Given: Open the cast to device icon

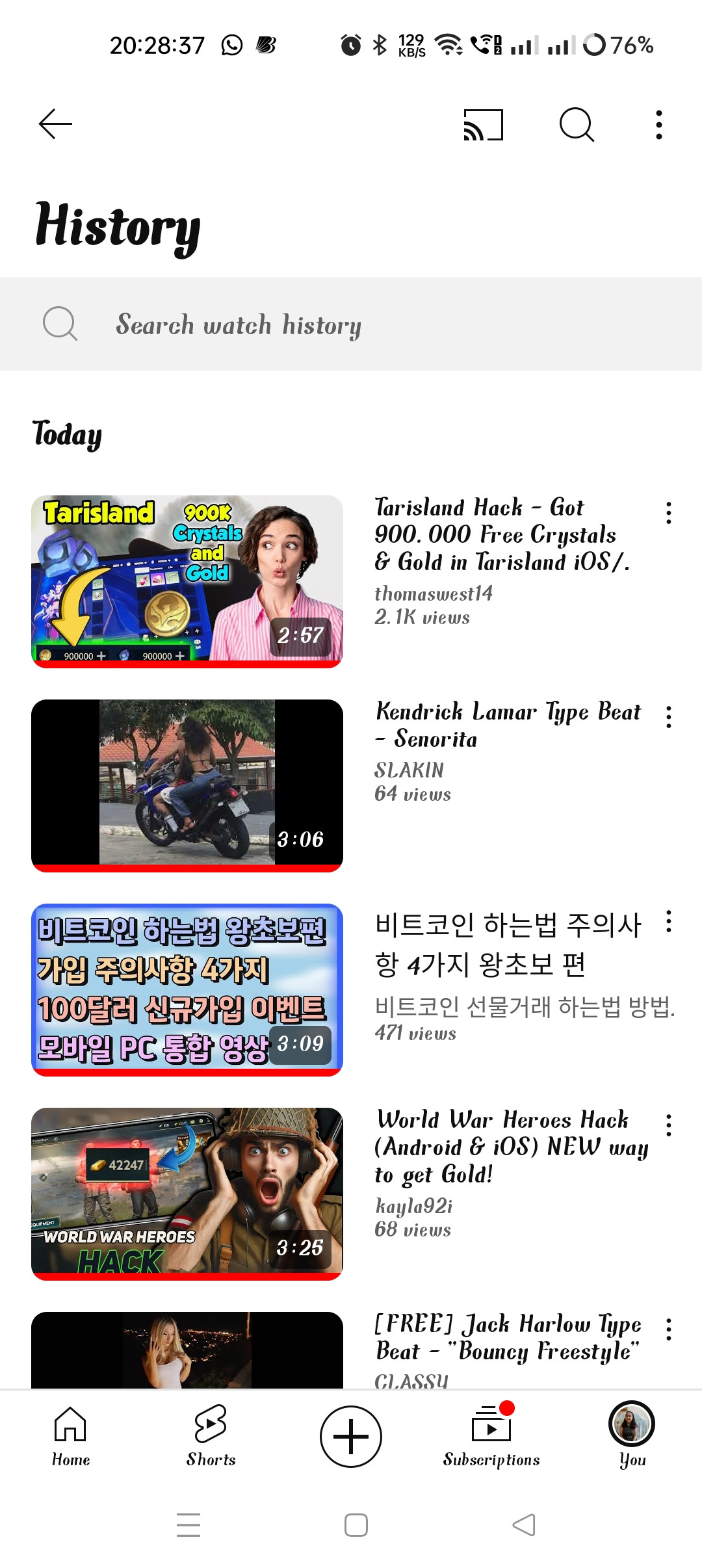Looking at the screenshot, I should point(483,124).
